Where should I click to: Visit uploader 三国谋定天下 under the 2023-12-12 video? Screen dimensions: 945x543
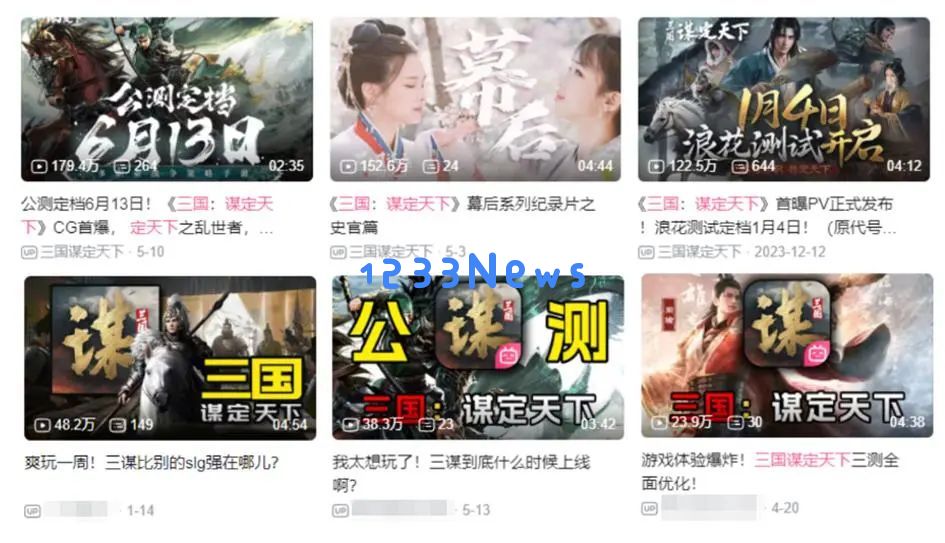(x=698, y=252)
